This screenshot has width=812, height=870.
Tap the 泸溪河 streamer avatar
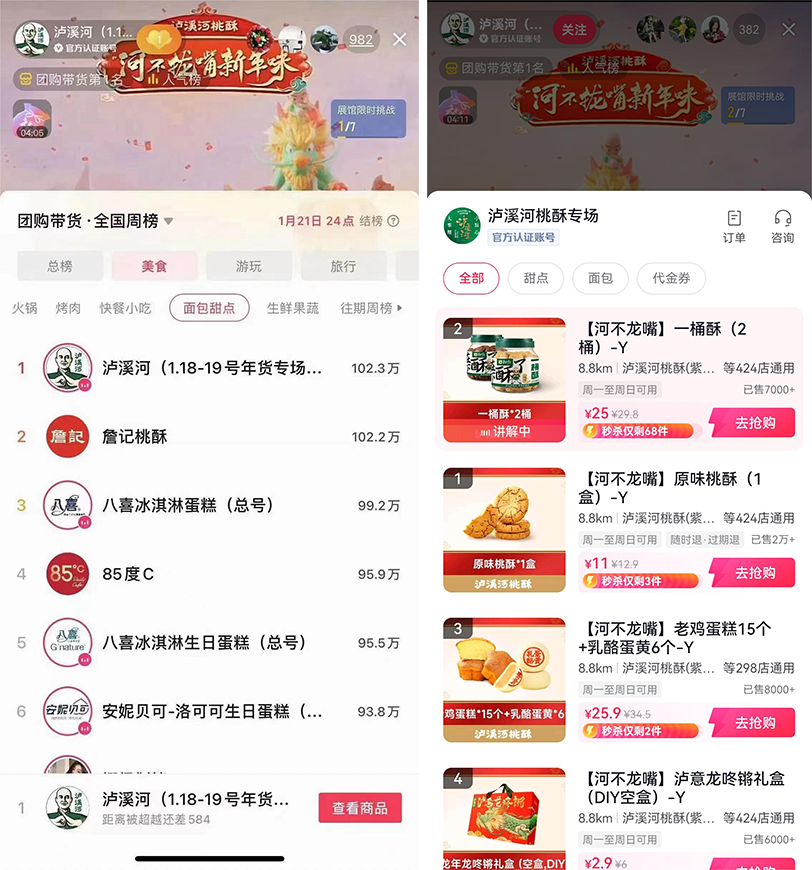click(30, 40)
